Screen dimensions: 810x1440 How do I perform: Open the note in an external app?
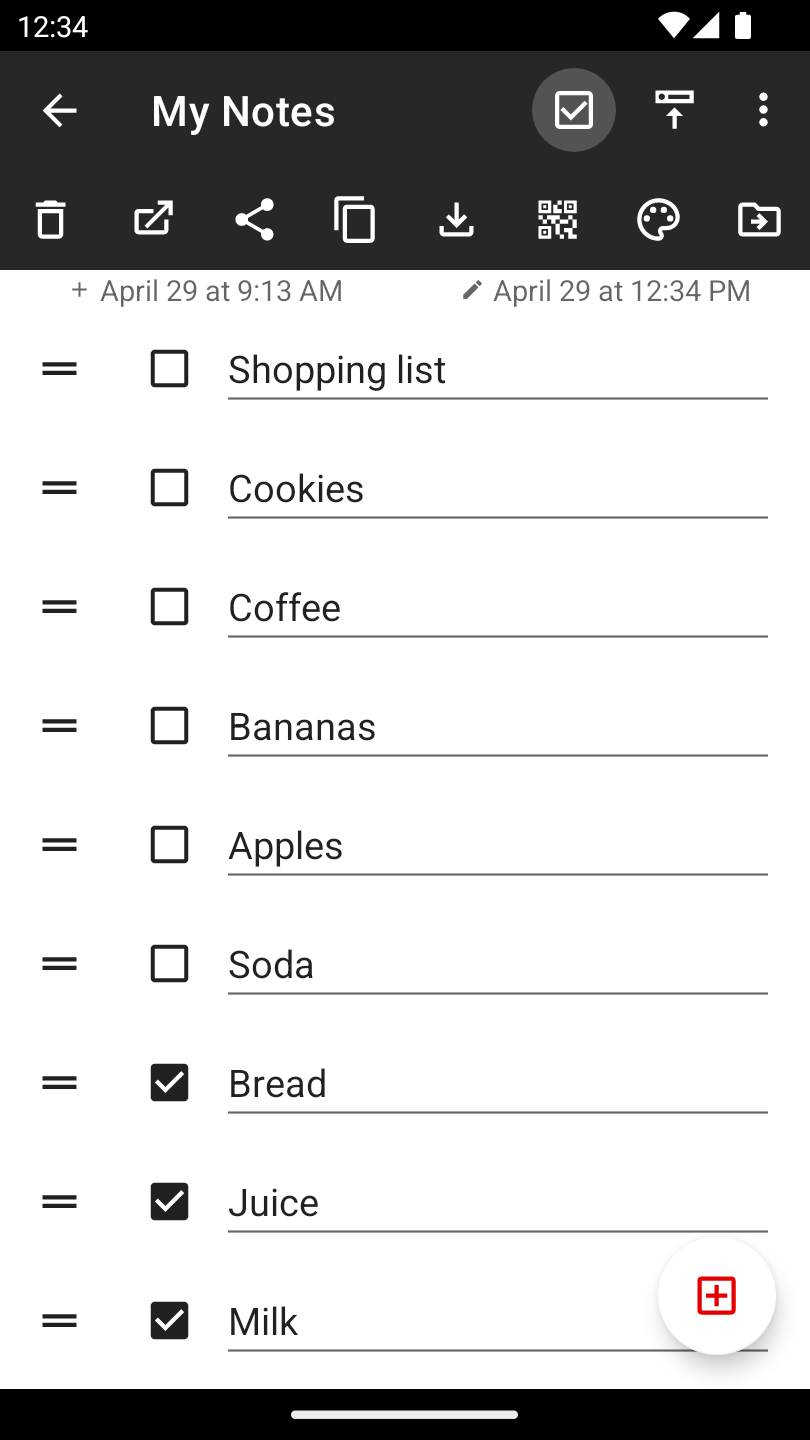153,219
